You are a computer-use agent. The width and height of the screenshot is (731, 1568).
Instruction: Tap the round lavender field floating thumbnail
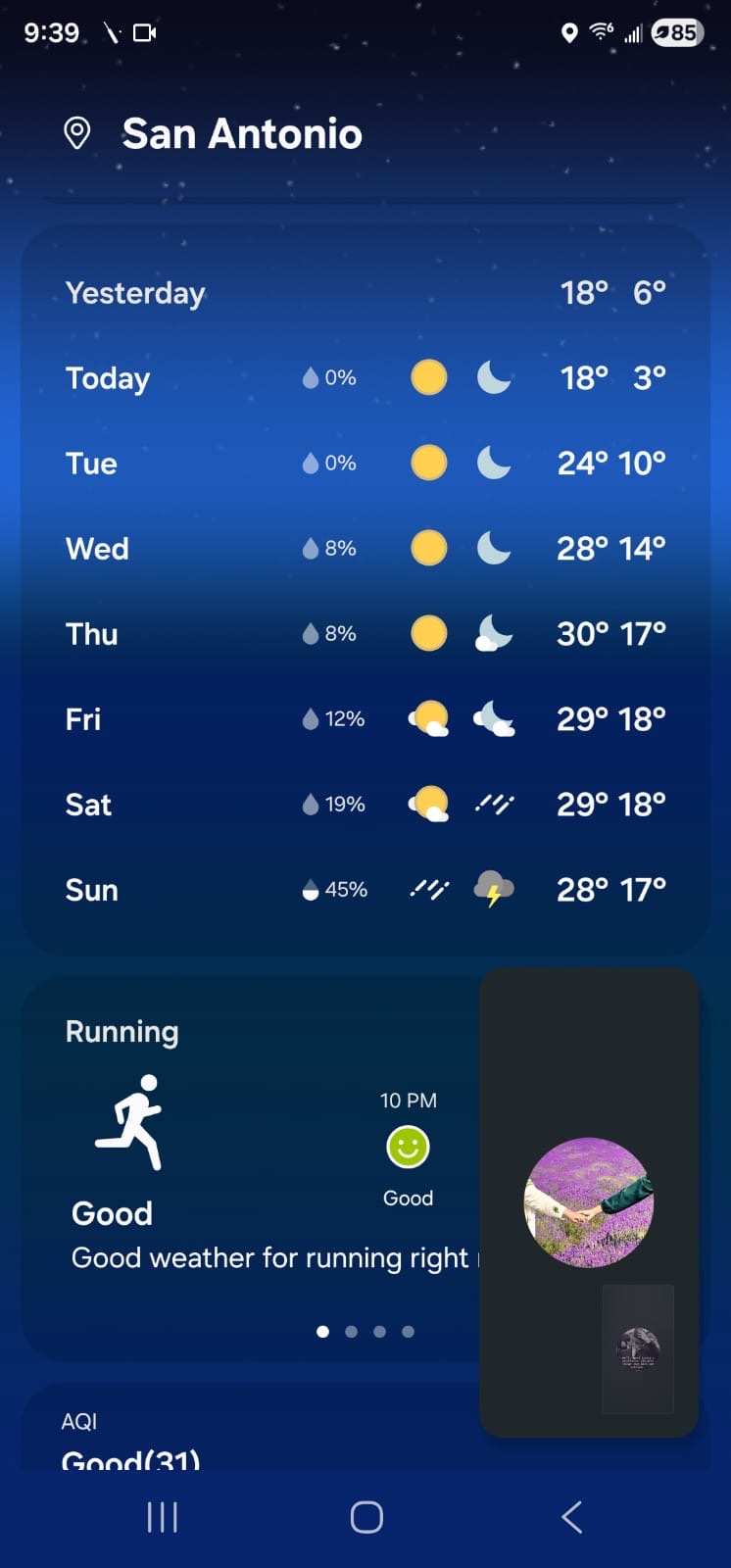click(x=589, y=1202)
